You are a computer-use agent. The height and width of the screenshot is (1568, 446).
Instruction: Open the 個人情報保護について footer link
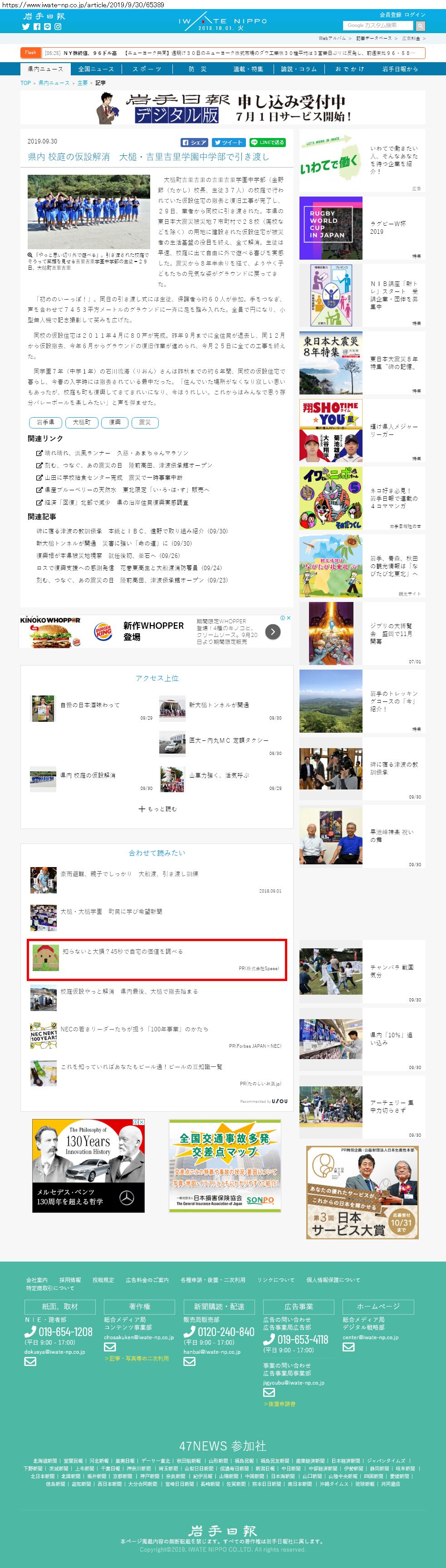pyautogui.click(x=333, y=1279)
